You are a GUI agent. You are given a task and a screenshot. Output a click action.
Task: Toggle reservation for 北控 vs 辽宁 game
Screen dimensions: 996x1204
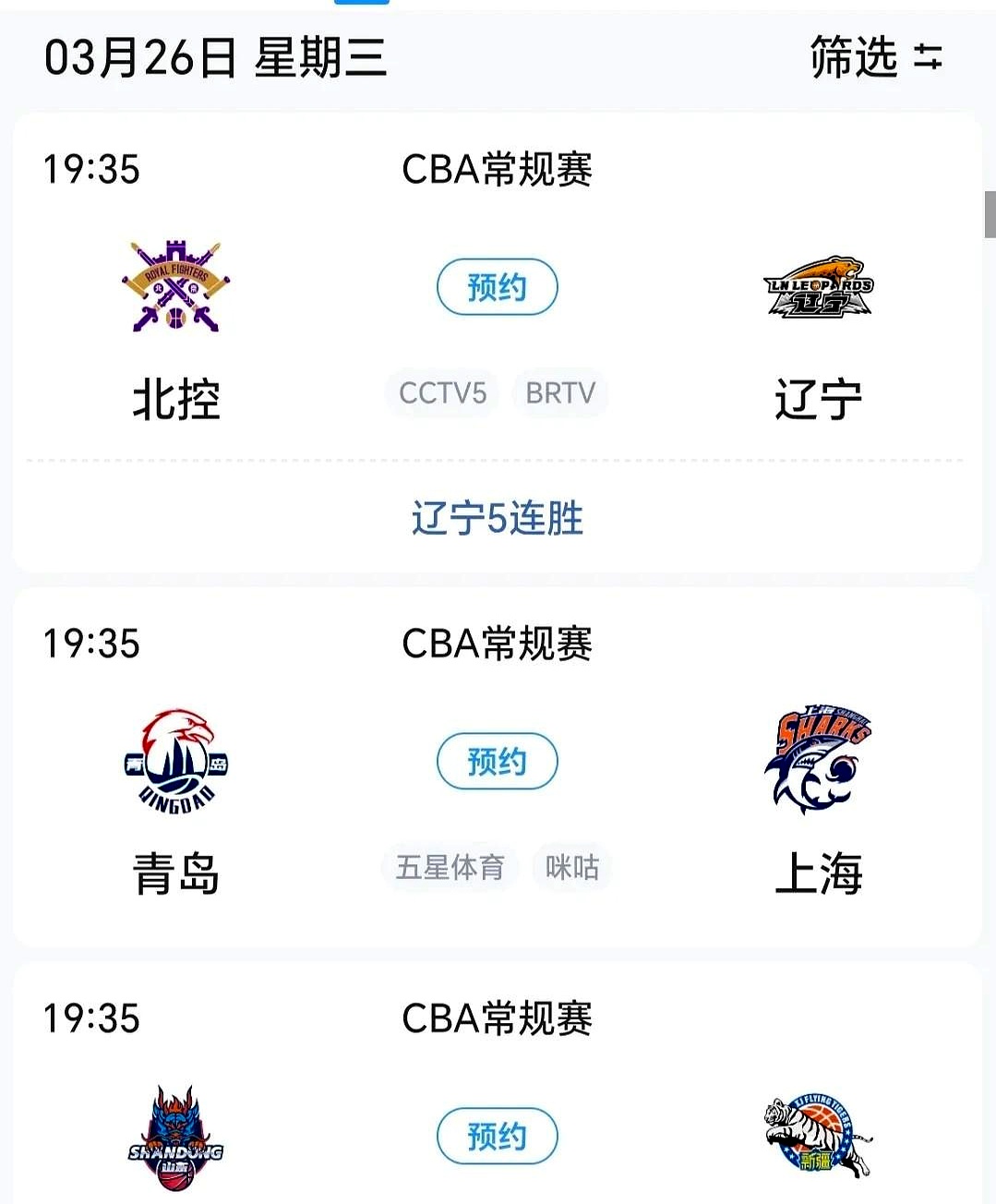(x=498, y=287)
